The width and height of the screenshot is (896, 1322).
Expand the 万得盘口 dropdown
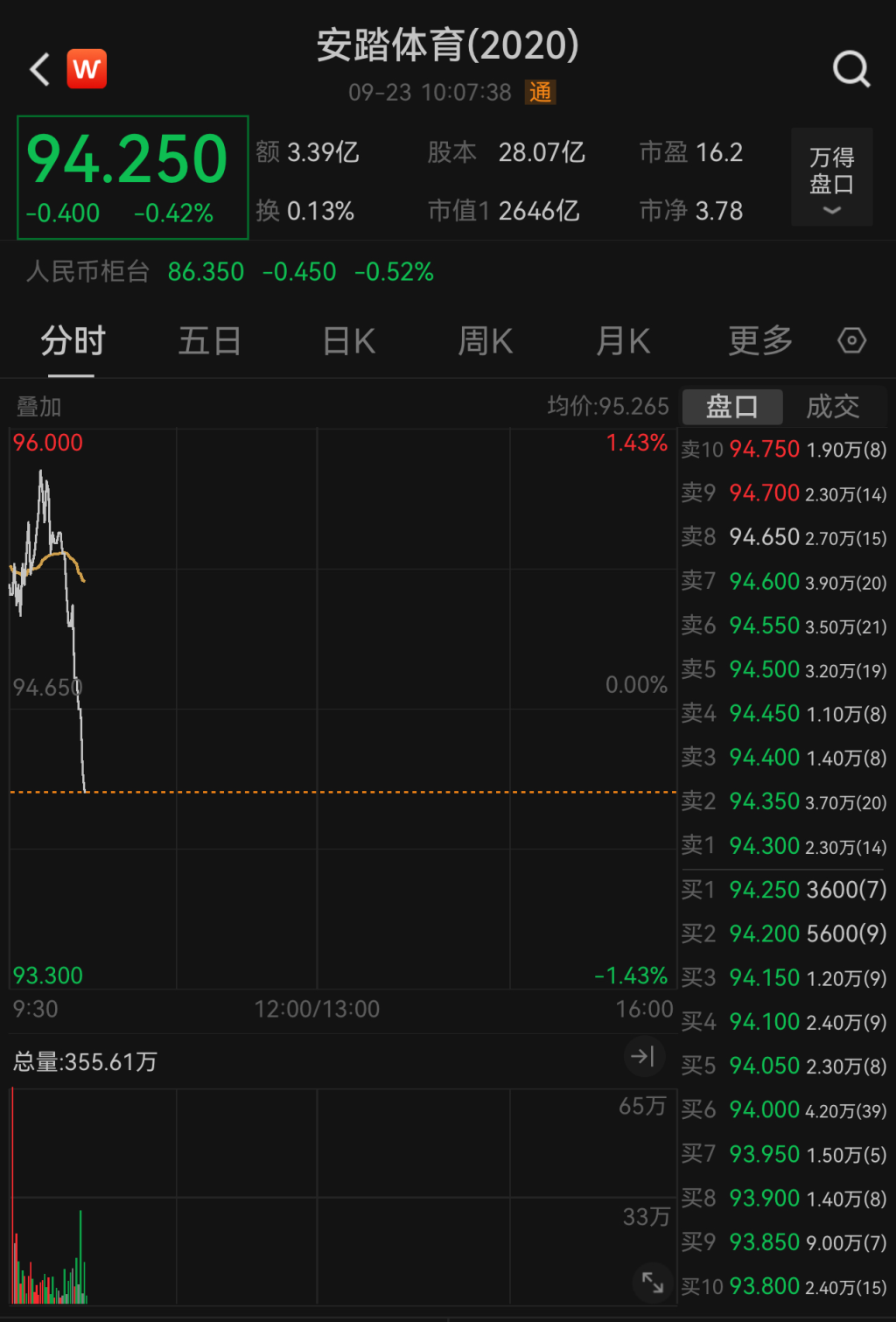point(831,178)
